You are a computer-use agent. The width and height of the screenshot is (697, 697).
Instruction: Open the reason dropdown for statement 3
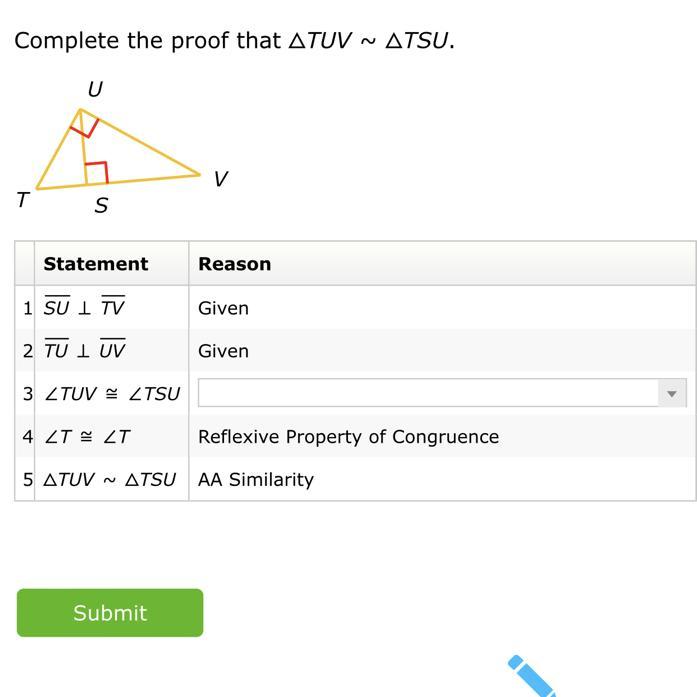pyautogui.click(x=442, y=393)
